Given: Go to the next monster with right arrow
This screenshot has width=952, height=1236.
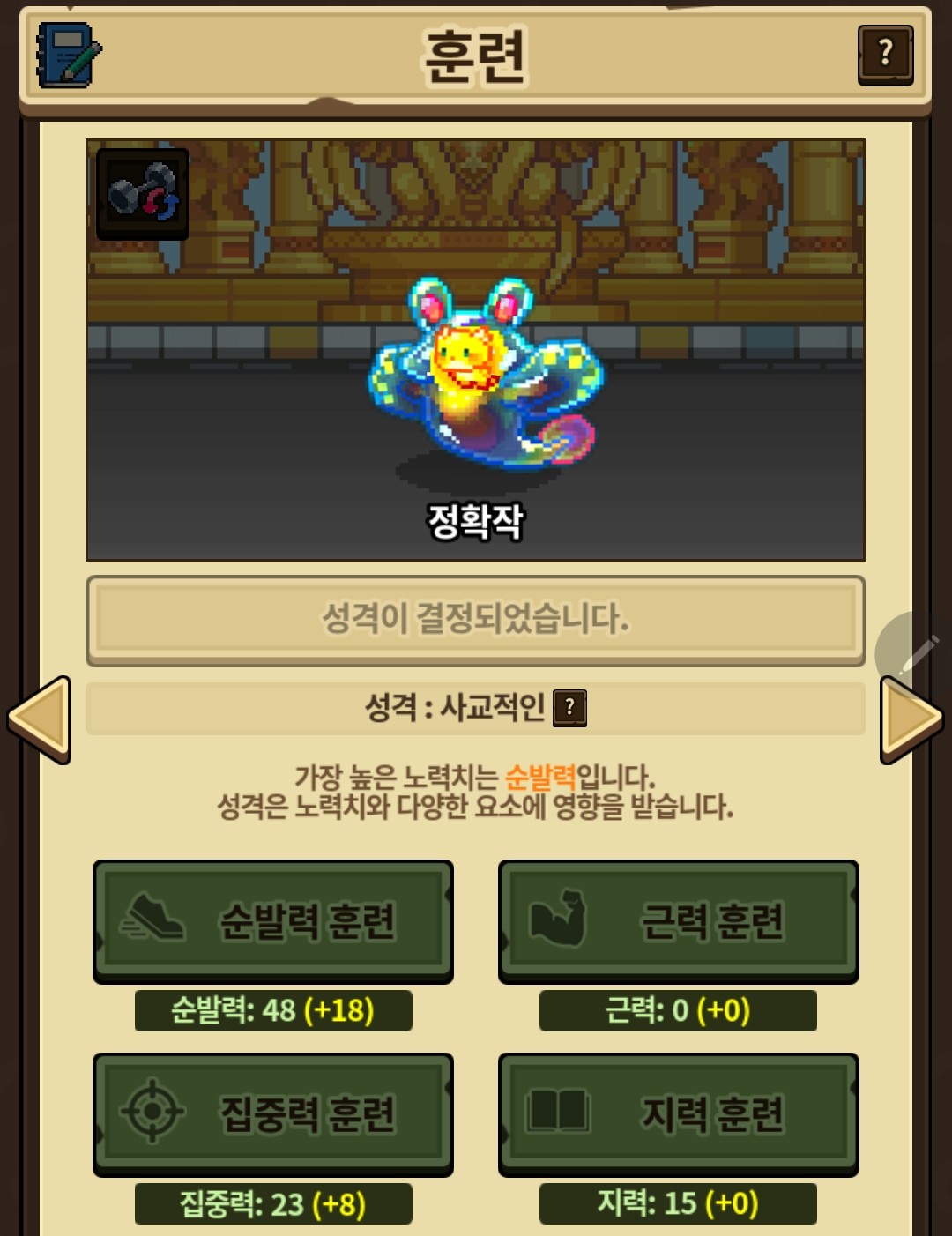Looking at the screenshot, I should click(x=911, y=719).
